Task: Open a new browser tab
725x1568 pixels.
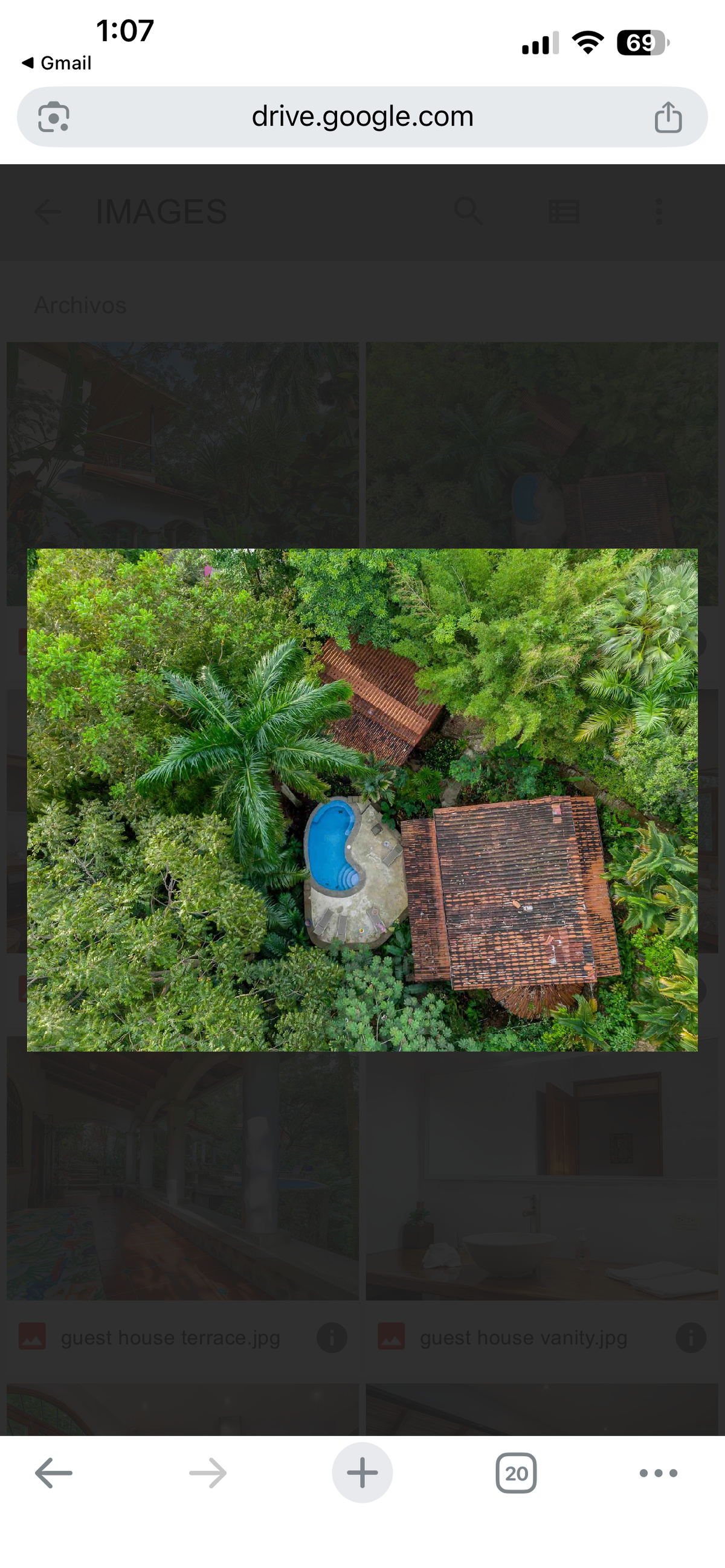Action: click(x=362, y=1473)
